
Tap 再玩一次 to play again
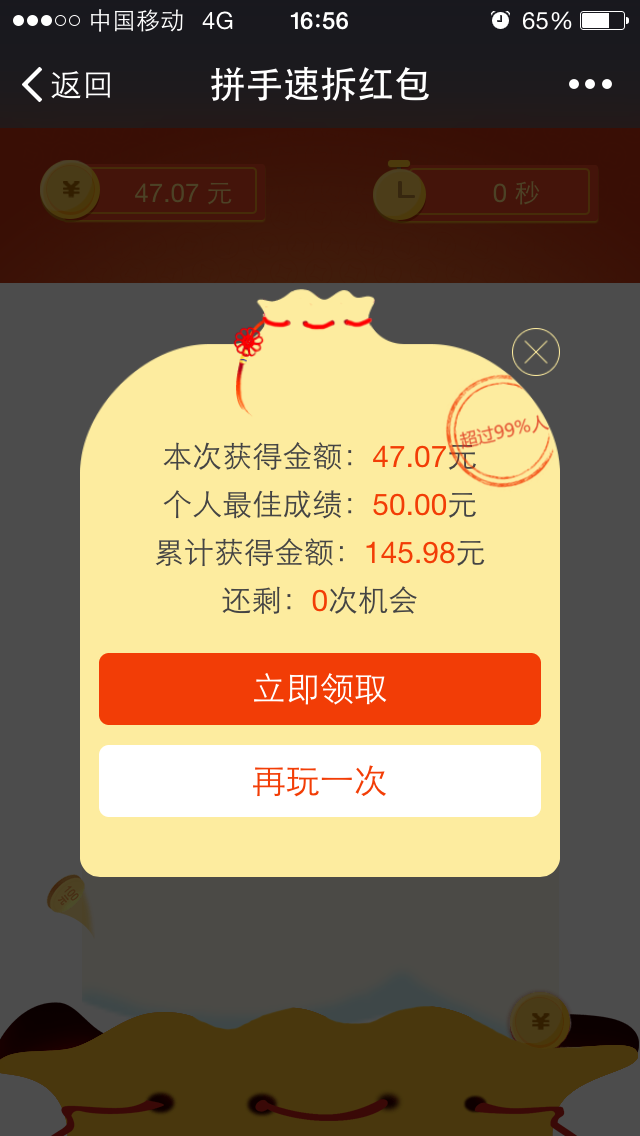pyautogui.click(x=320, y=781)
